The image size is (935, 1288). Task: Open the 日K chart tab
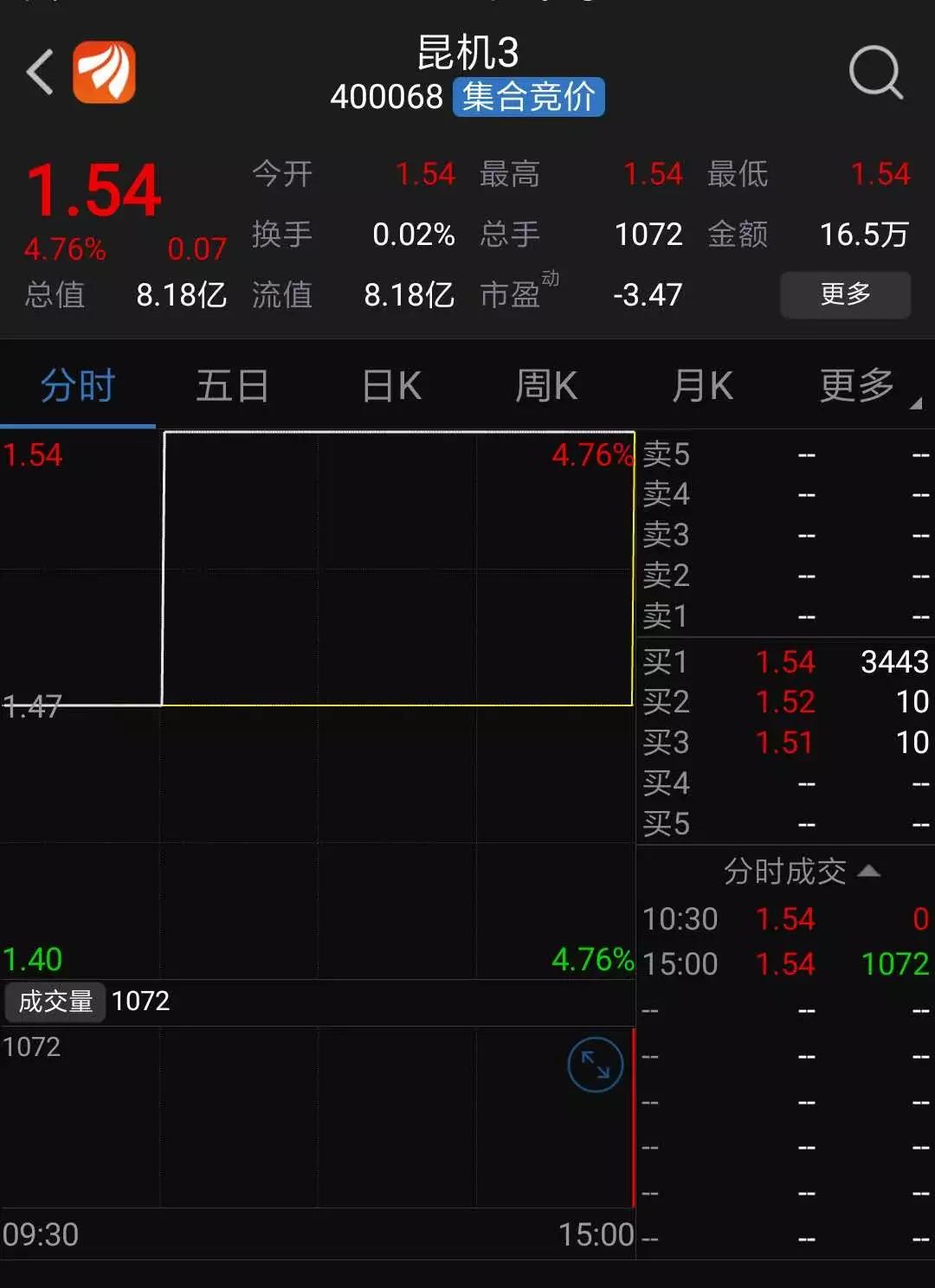point(391,385)
